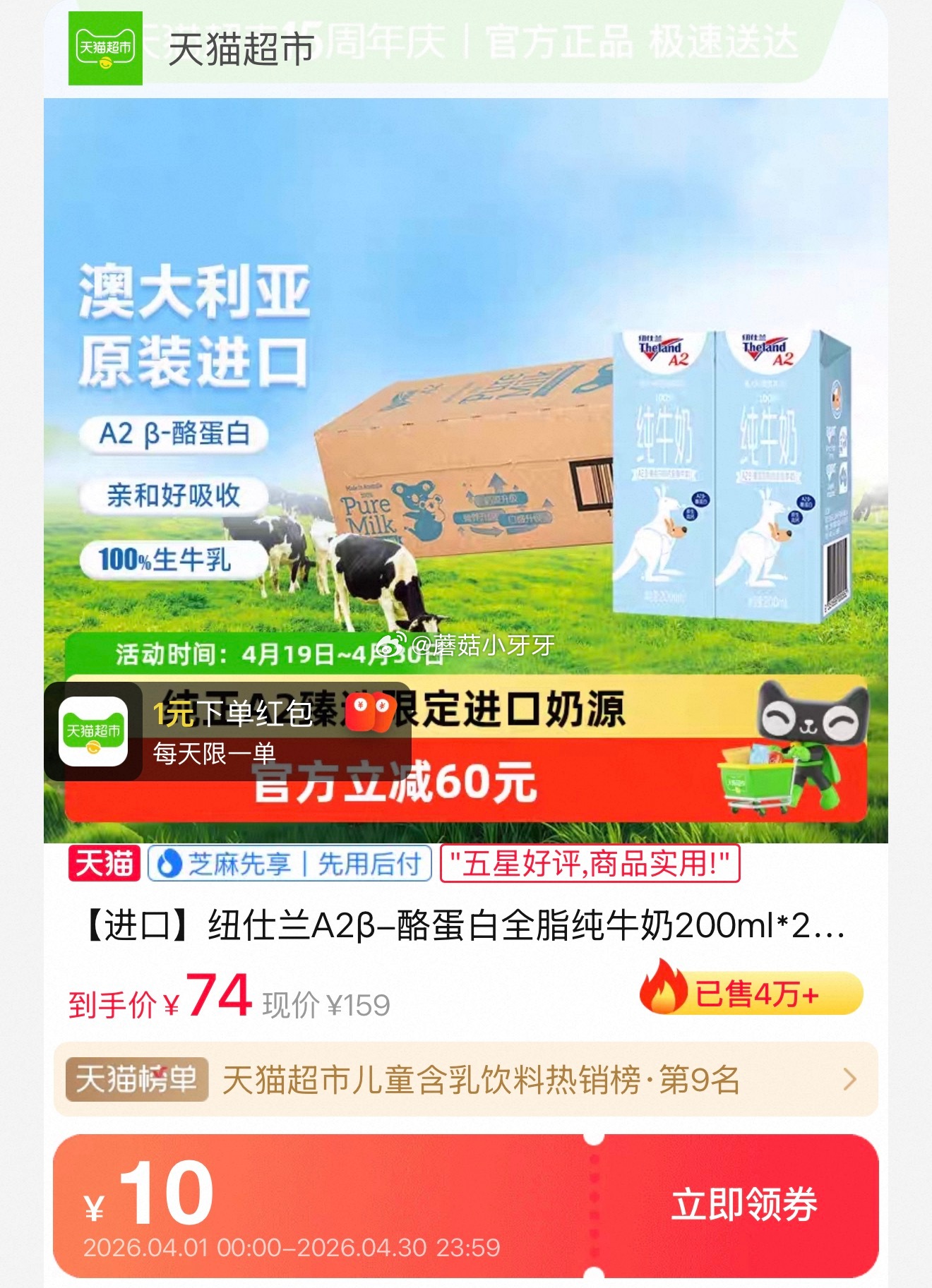This screenshot has width=932, height=1288.
Task: Visit the 天猫超市 store from the header
Action: pos(192,48)
